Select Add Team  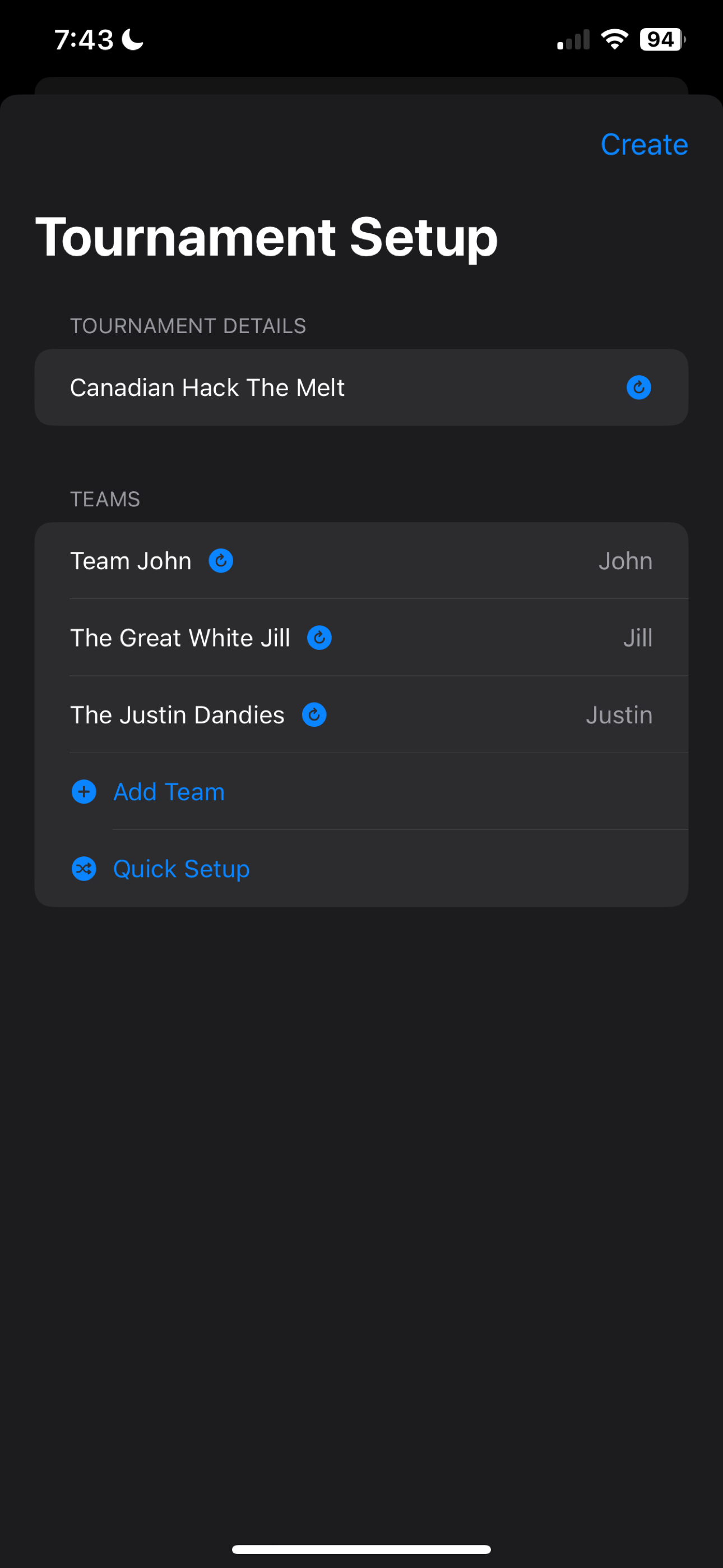[x=169, y=792]
